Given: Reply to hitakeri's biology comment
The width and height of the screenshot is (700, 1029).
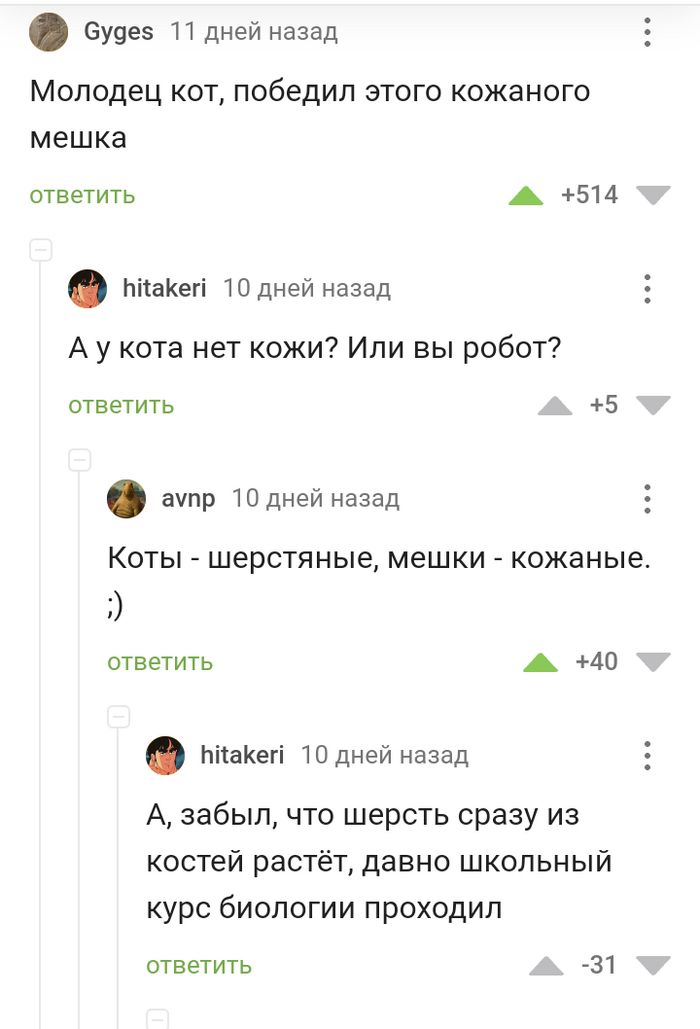Looking at the screenshot, I should point(199,966).
